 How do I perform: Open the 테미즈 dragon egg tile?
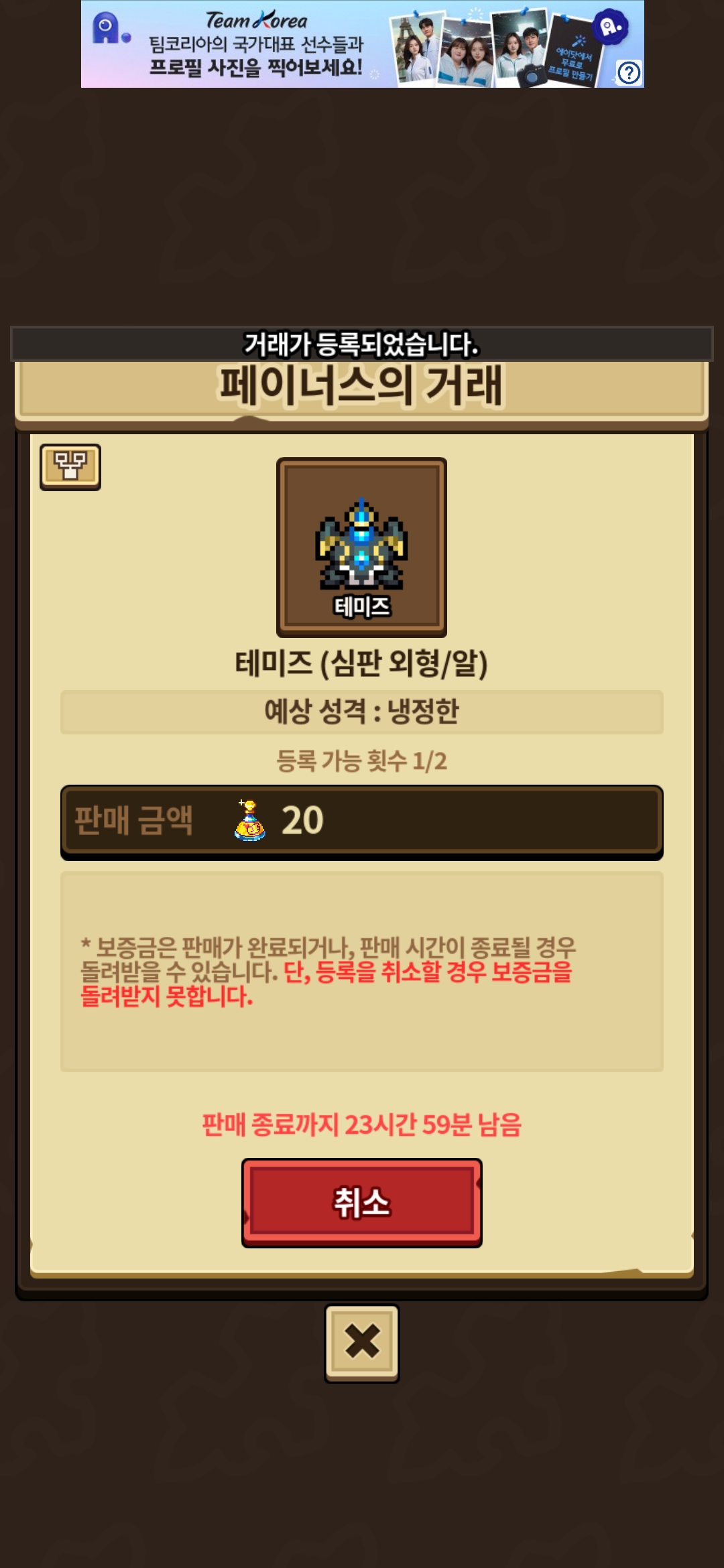point(361,547)
